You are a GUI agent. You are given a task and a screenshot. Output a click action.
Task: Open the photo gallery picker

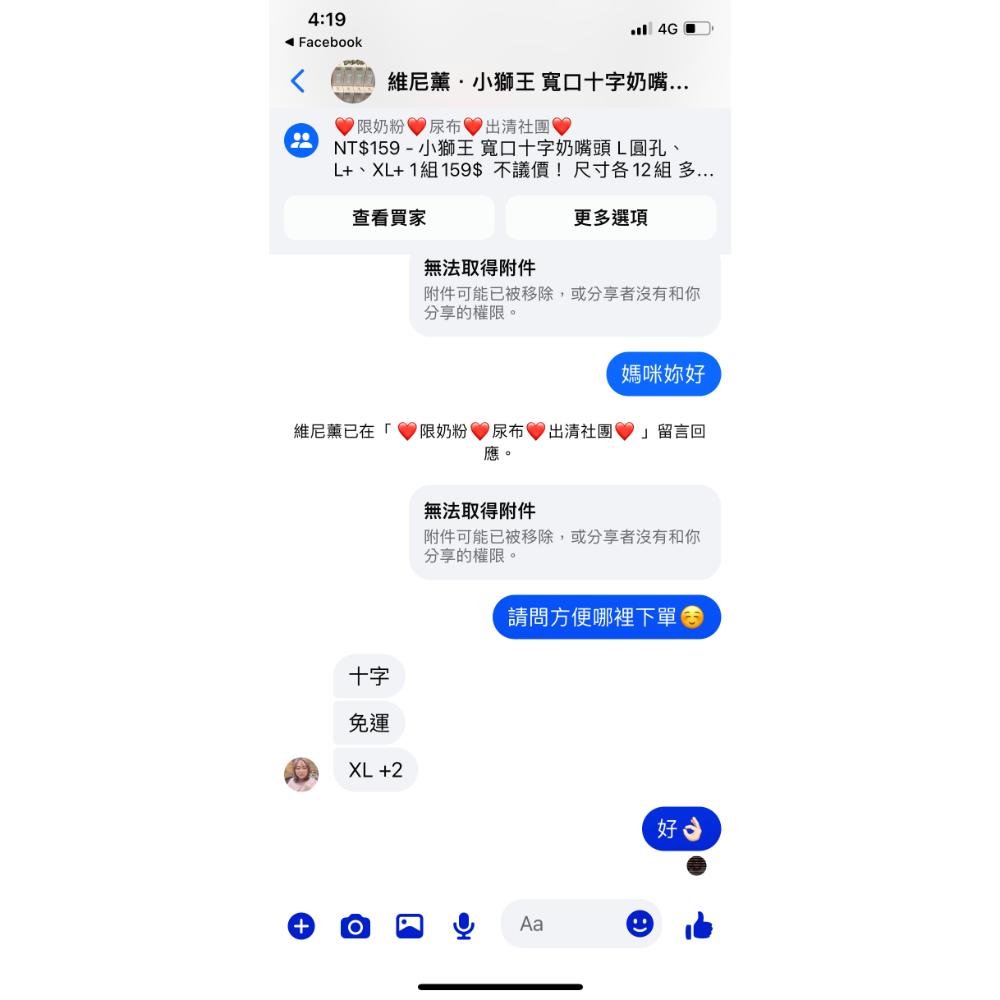pos(409,926)
